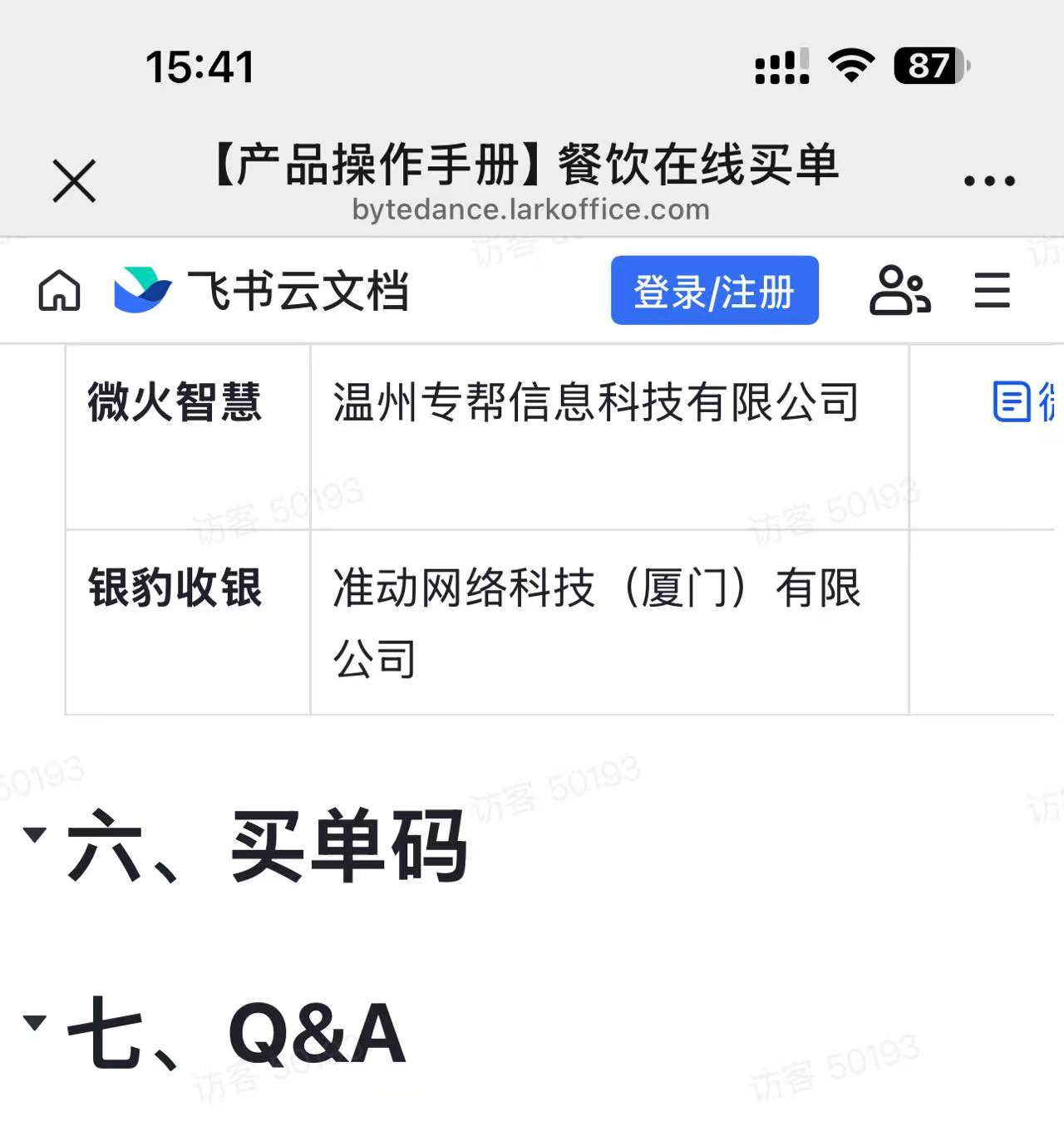
Task: Go to the Feishu Docs home icon
Action: pos(60,291)
